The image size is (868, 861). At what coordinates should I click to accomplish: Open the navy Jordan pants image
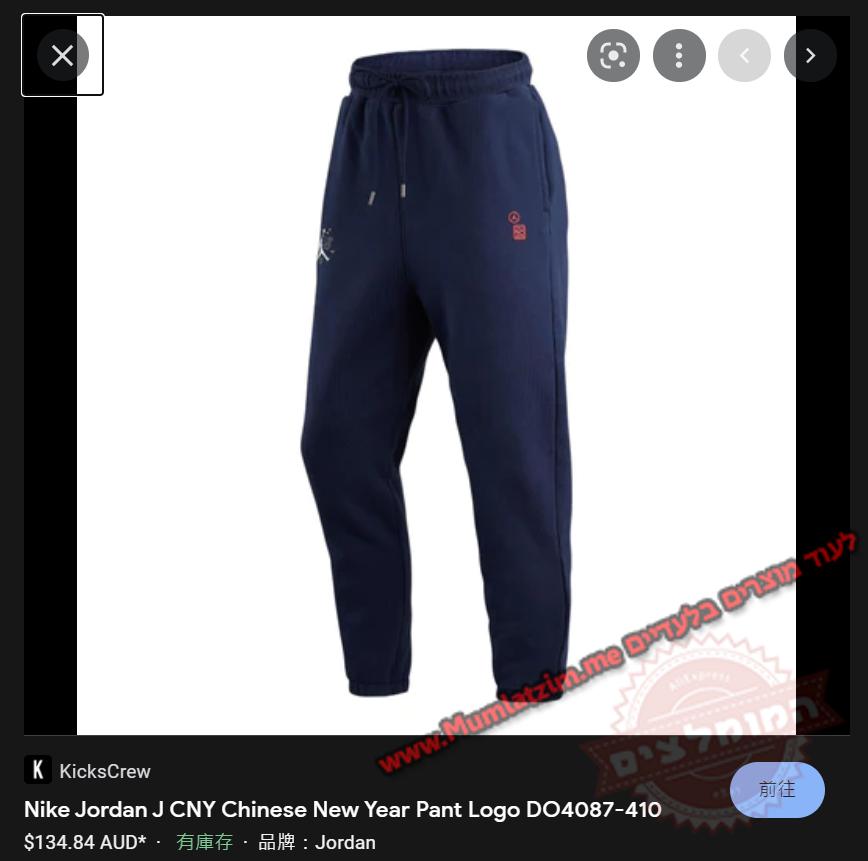tap(436, 375)
